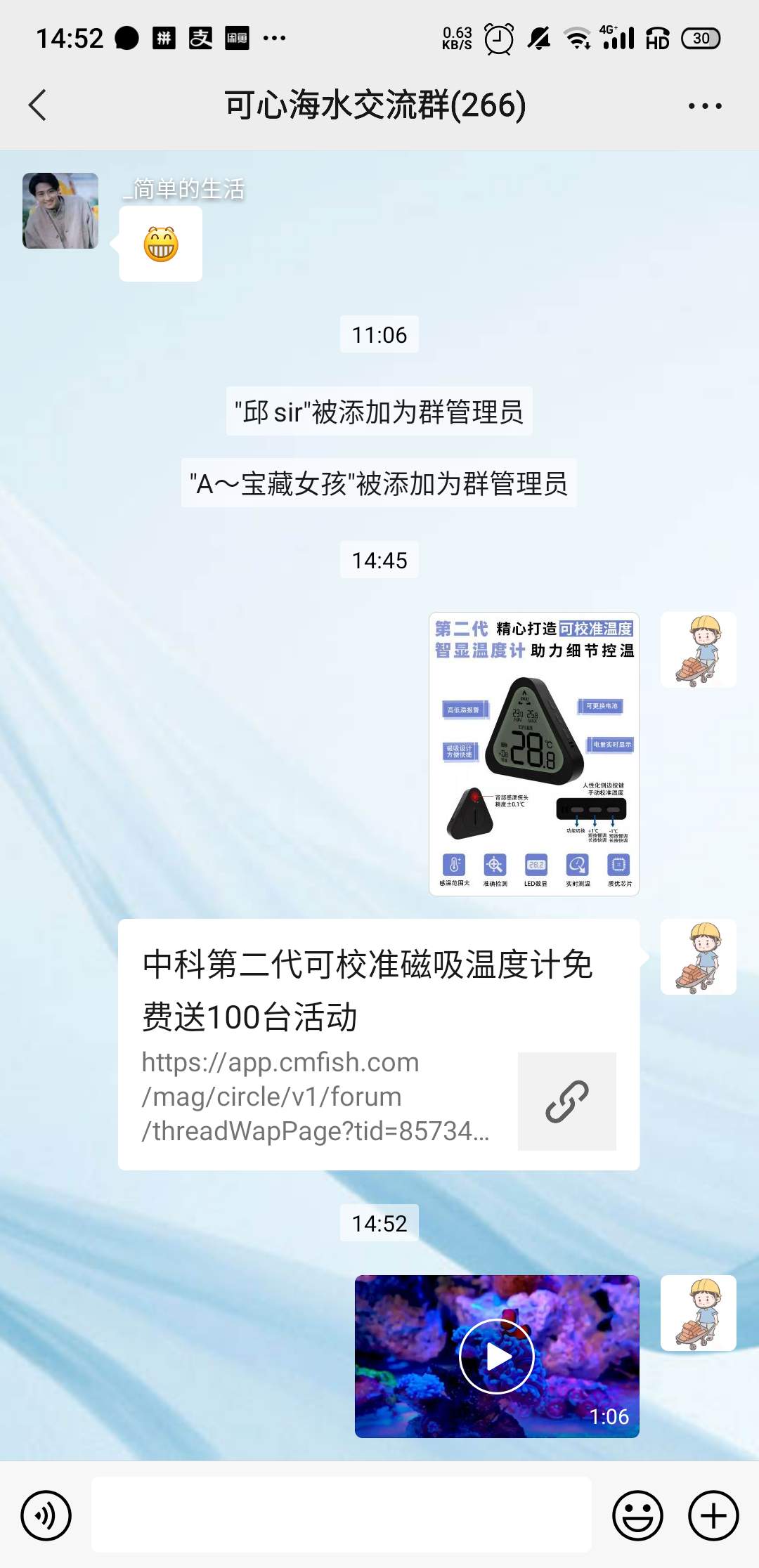759x1568 pixels.
Task: Open the 中科第二代可校准磁吸温度计 link card
Action: point(378,1044)
